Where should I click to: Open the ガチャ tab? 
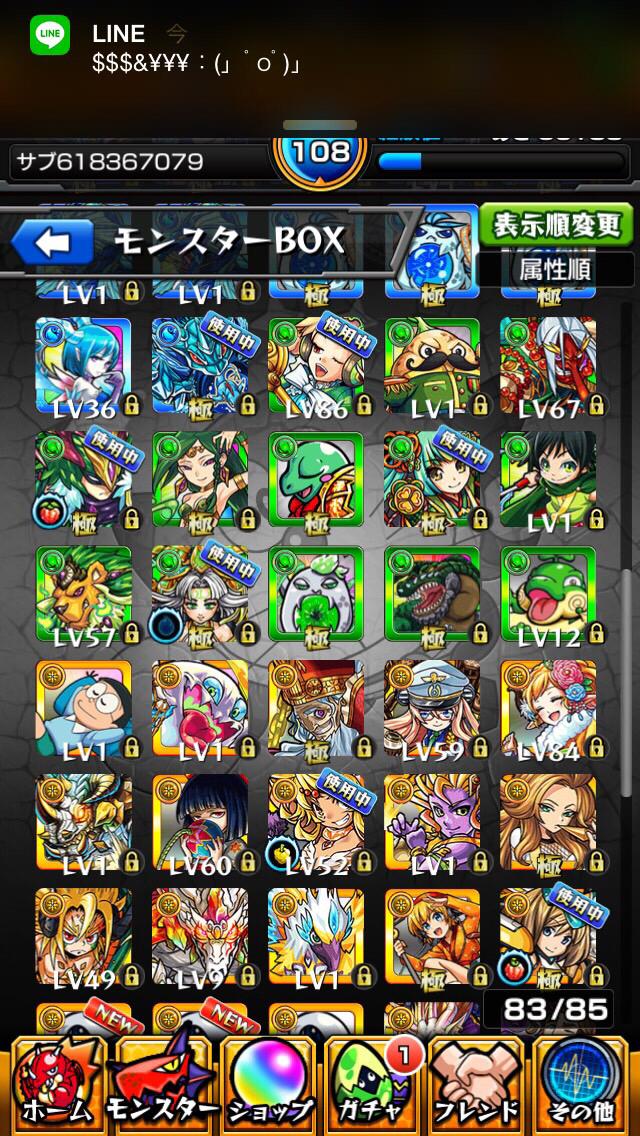click(373, 1084)
